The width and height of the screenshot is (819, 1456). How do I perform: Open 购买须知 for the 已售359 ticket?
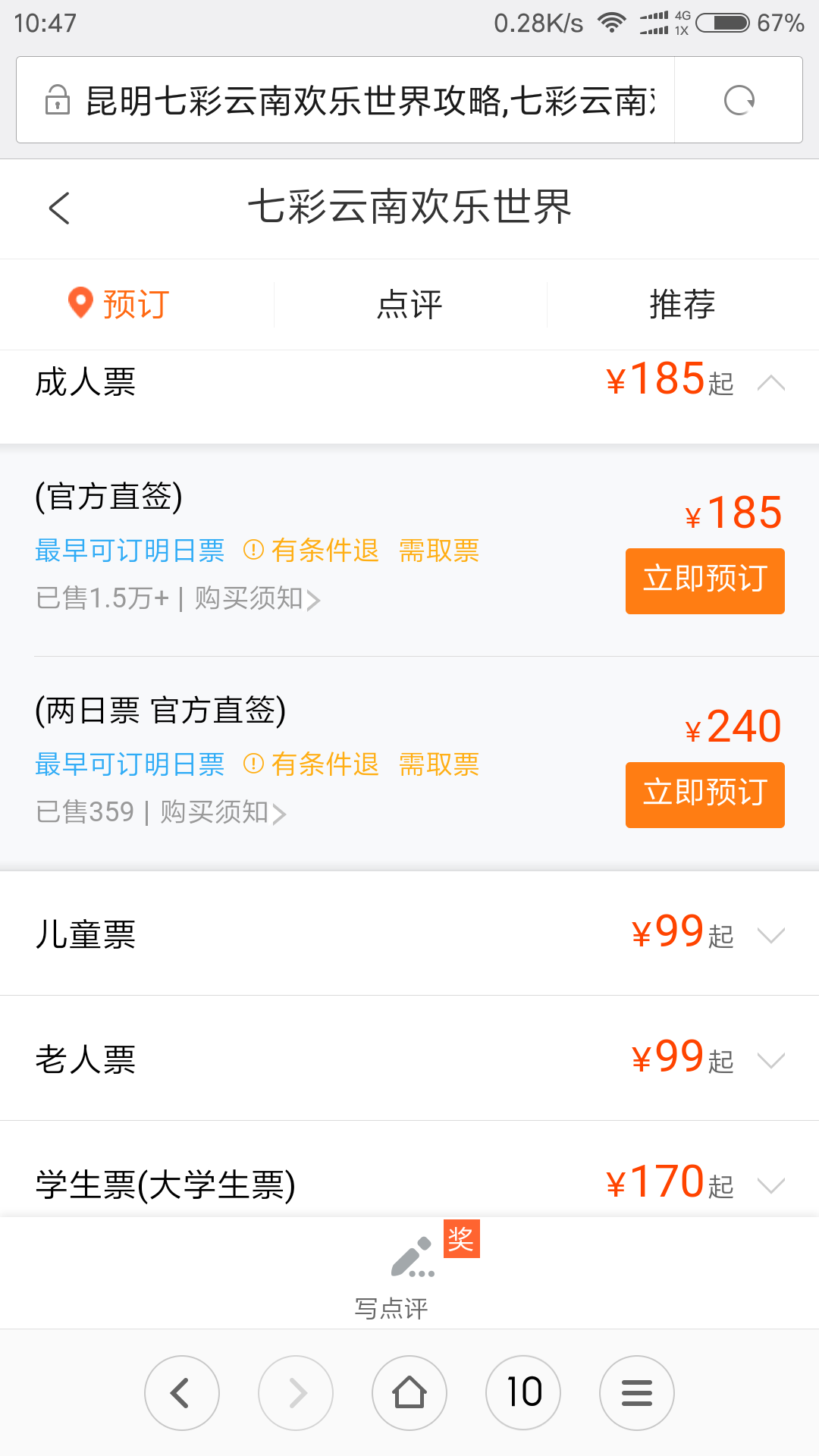pos(223,813)
